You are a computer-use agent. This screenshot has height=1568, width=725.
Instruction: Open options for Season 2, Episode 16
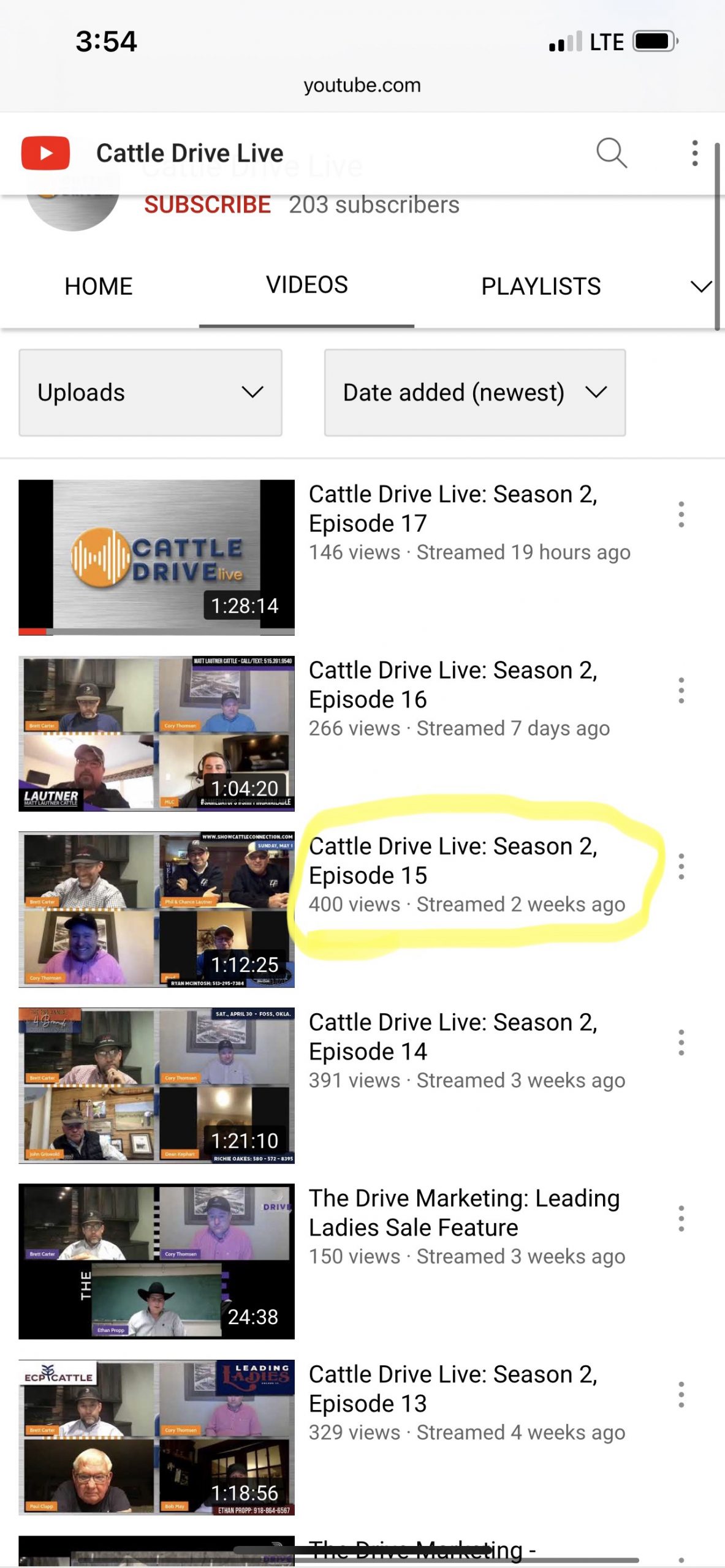pos(681,690)
